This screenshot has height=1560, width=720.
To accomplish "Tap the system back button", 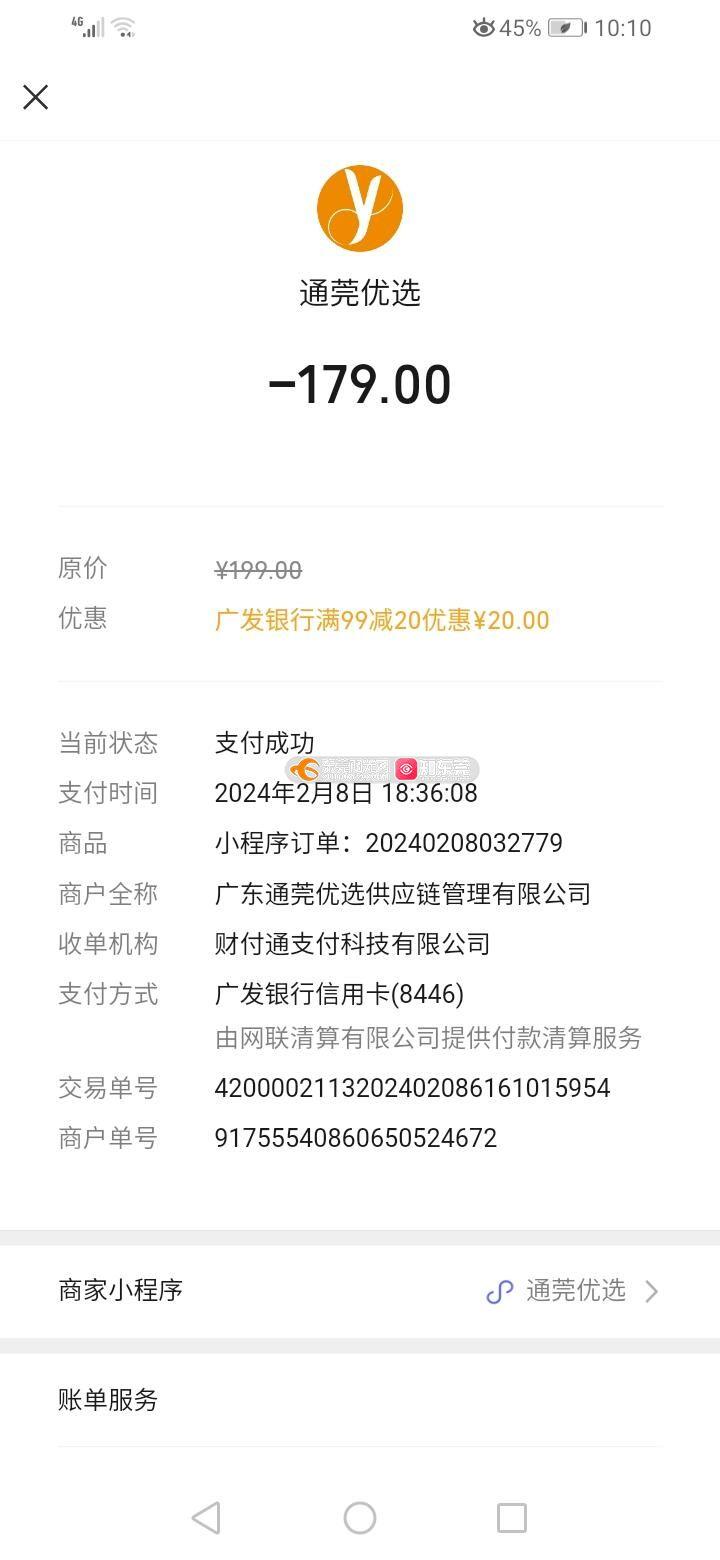I will [x=206, y=1517].
